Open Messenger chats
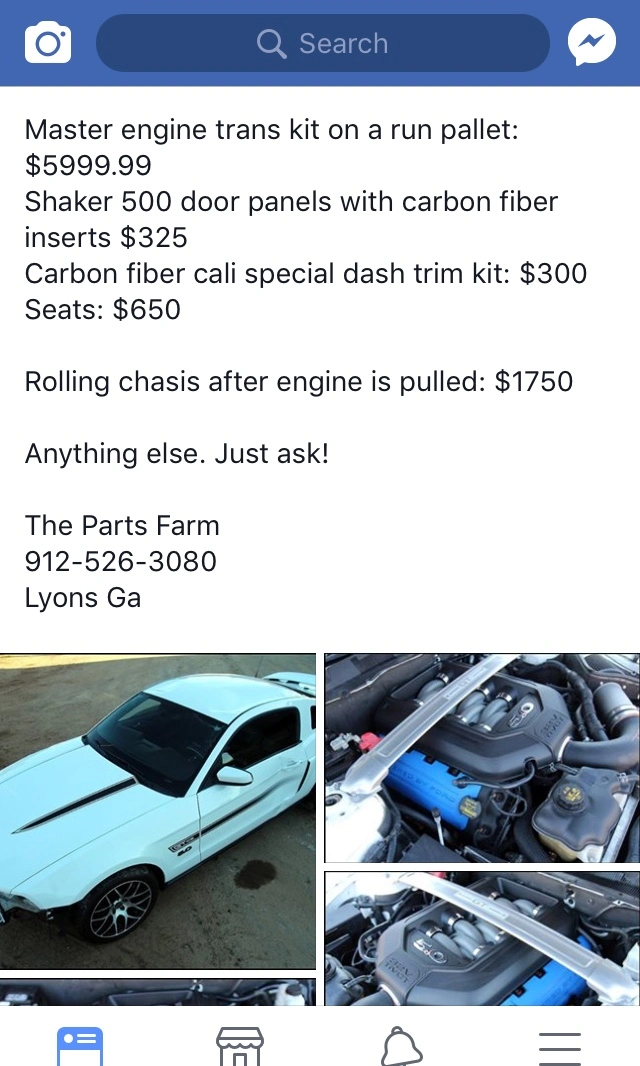 pyautogui.click(x=592, y=42)
